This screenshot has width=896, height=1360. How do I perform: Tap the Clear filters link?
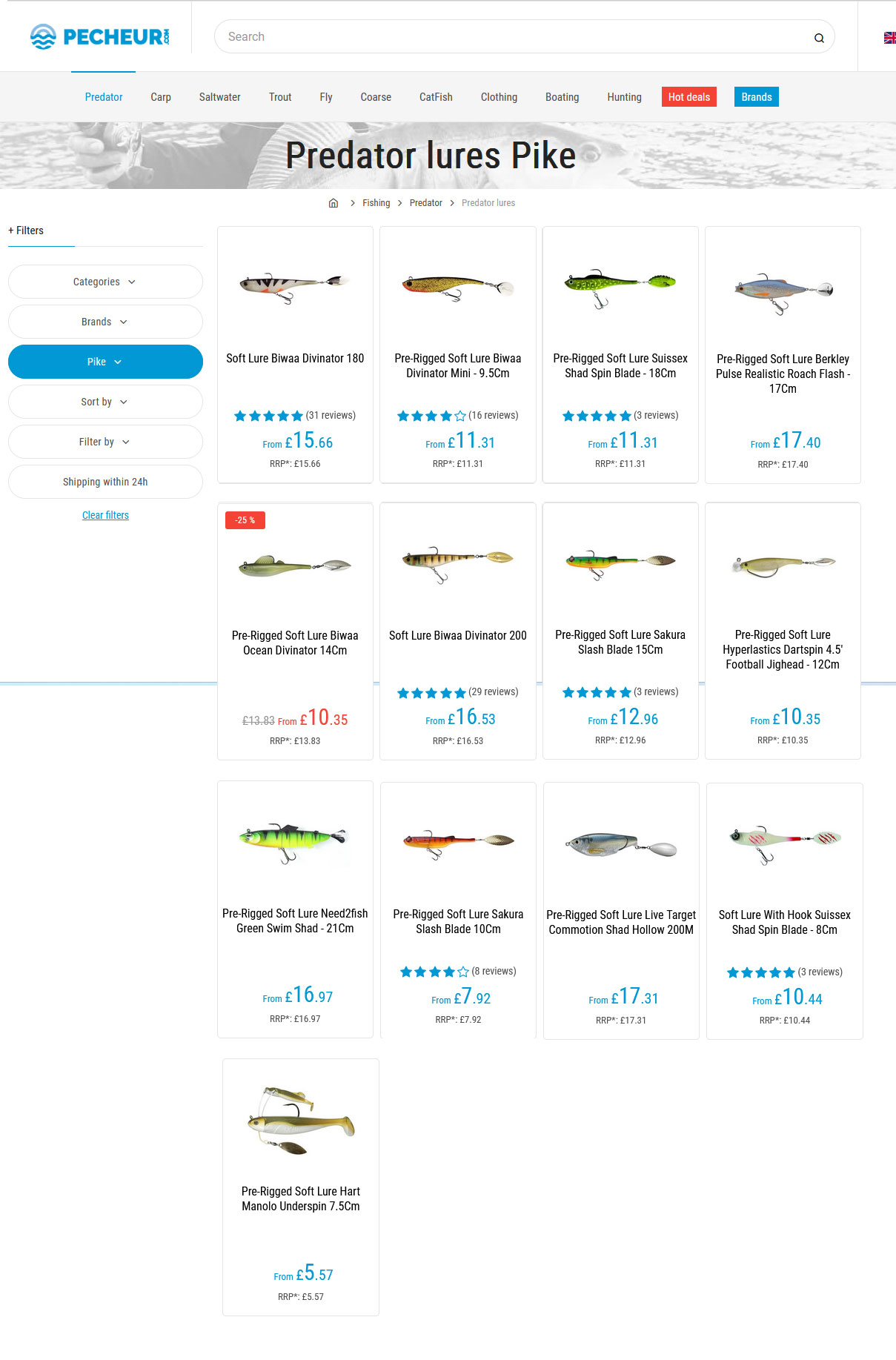pyautogui.click(x=105, y=515)
